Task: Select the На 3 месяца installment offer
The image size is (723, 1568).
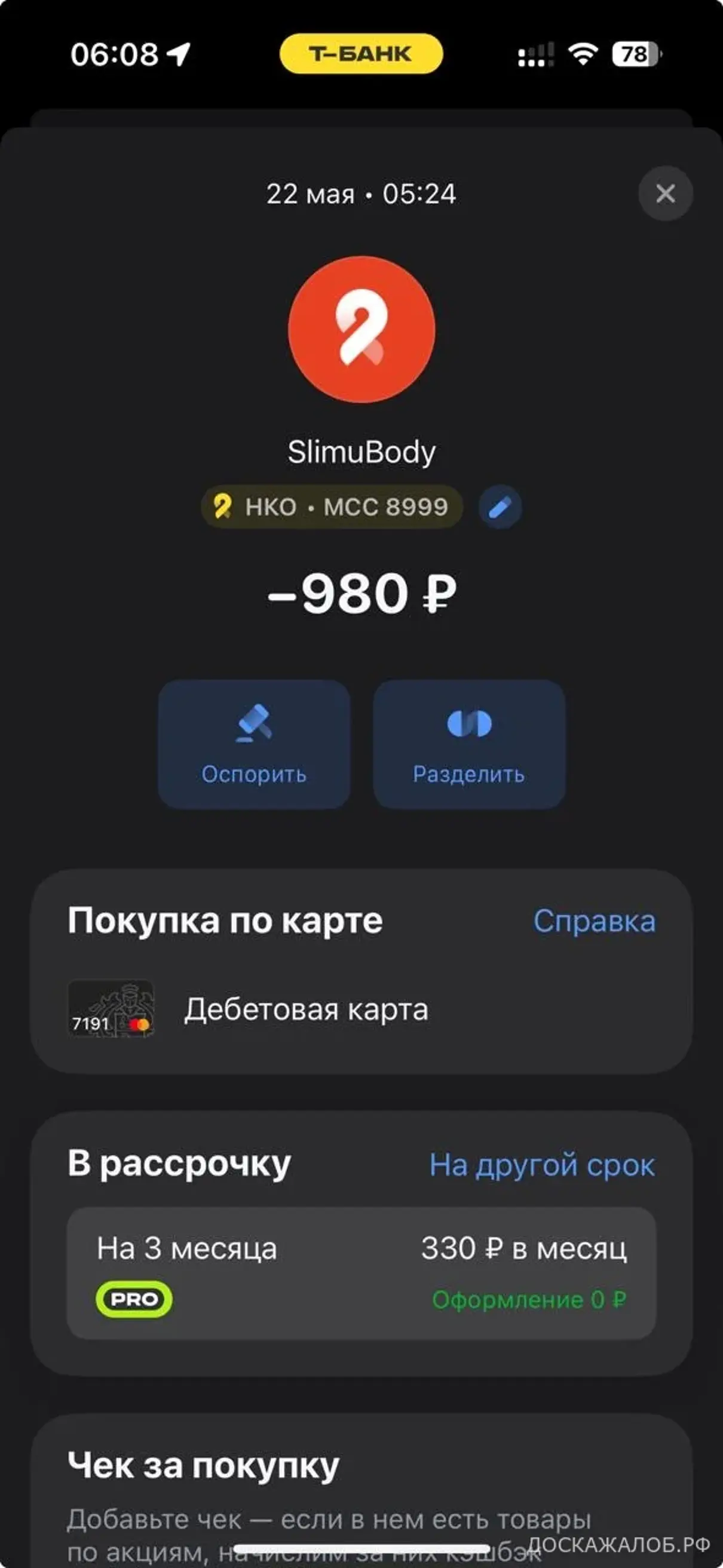Action: [361, 1274]
